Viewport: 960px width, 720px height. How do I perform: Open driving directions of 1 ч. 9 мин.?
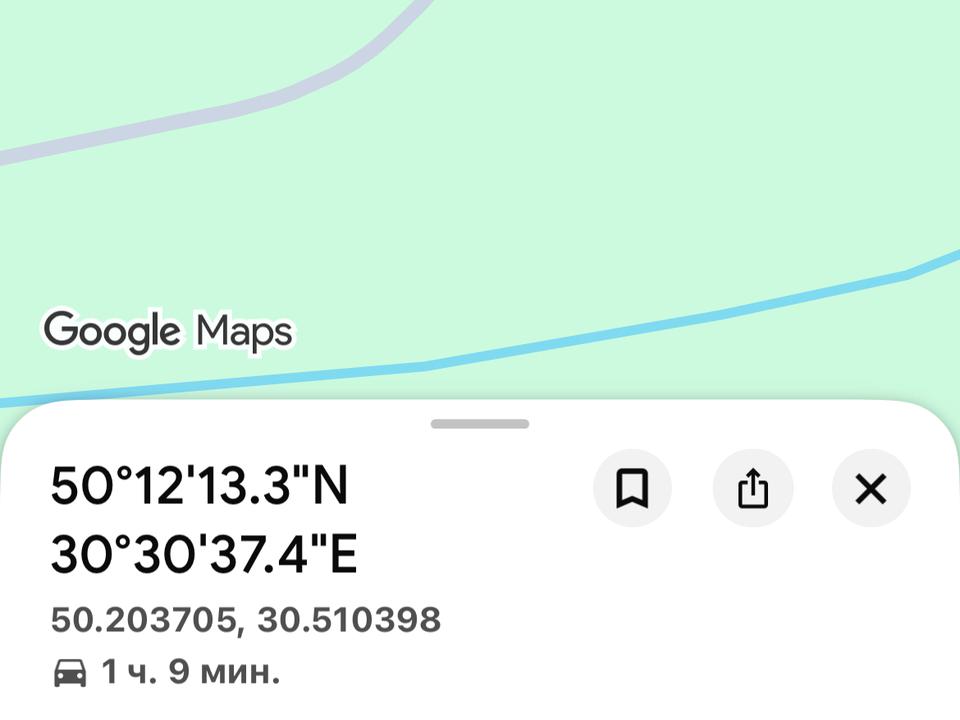[166, 672]
